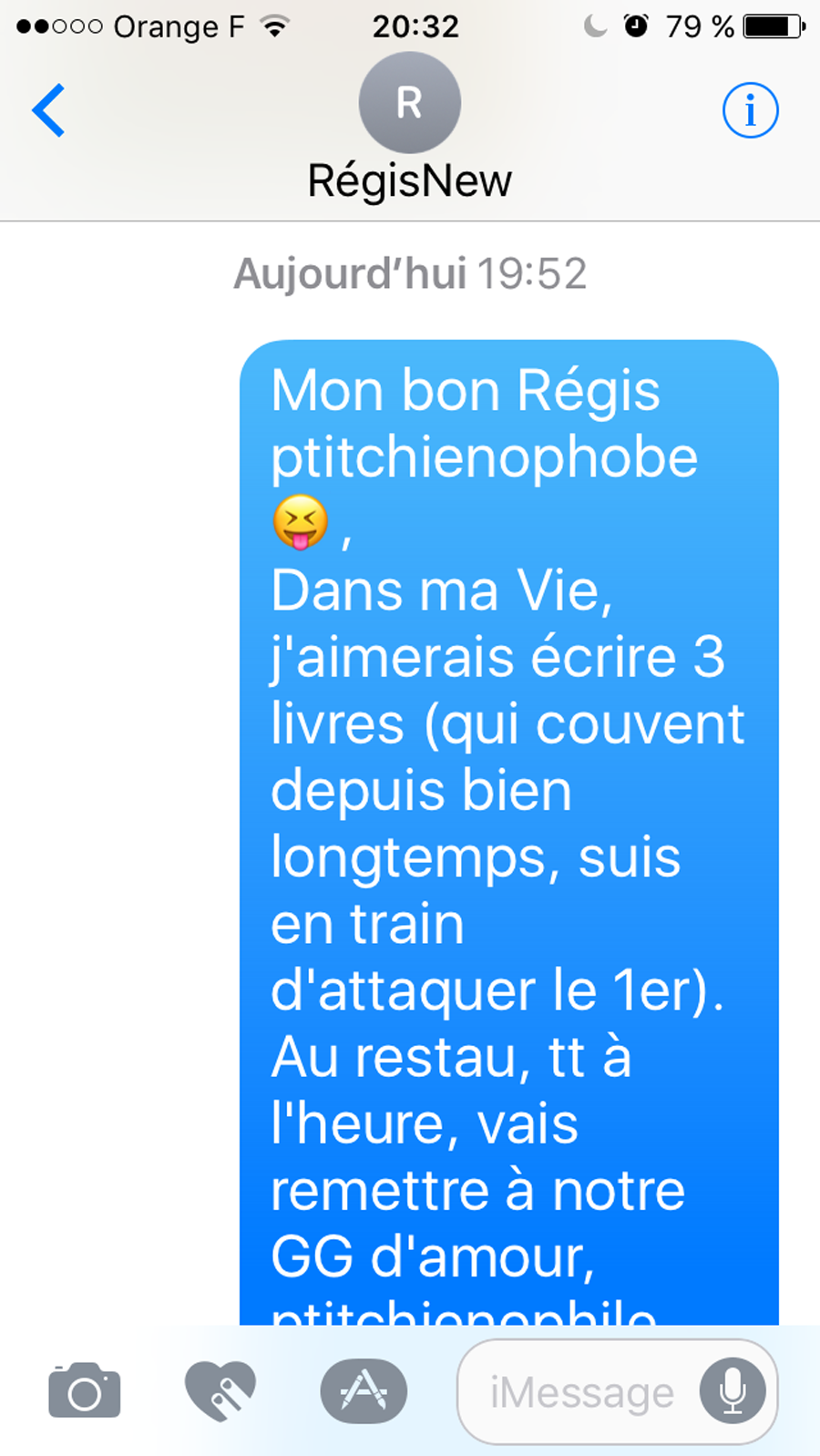Image resolution: width=820 pixels, height=1456 pixels.
Task: Open the RégisNew contact avatar
Action: point(409,103)
